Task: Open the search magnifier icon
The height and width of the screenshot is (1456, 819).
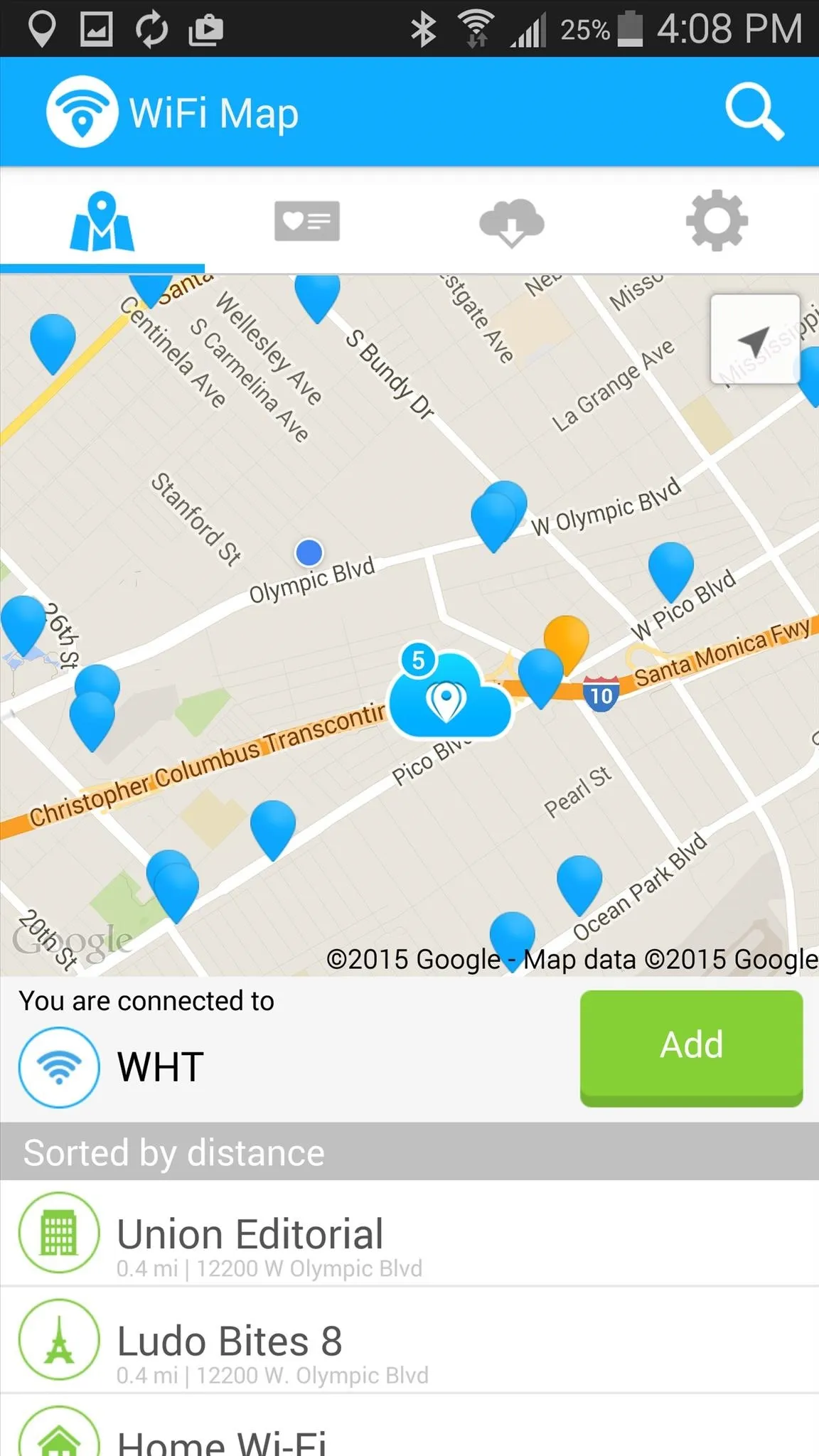Action: [754, 112]
